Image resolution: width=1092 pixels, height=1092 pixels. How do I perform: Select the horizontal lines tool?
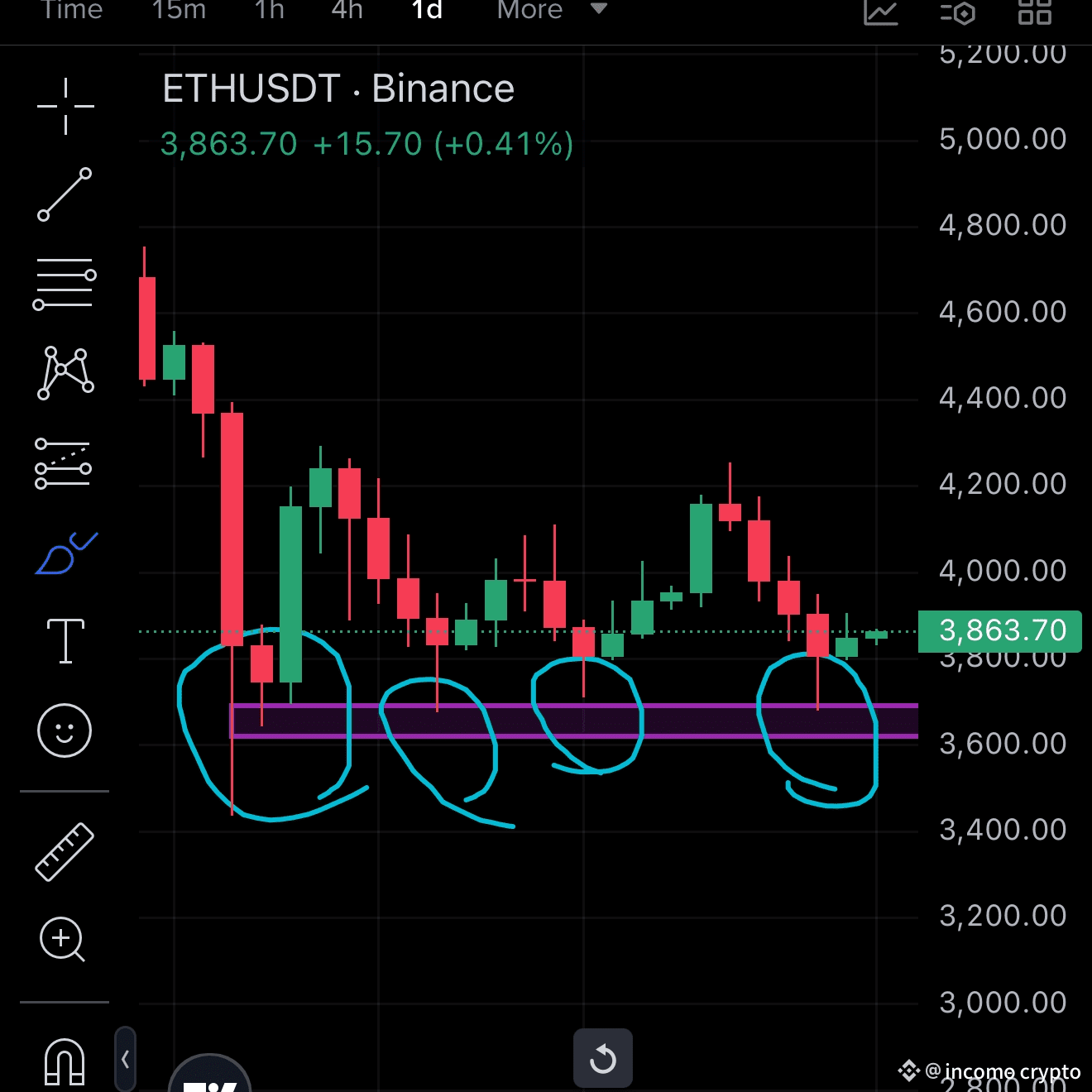click(65, 284)
